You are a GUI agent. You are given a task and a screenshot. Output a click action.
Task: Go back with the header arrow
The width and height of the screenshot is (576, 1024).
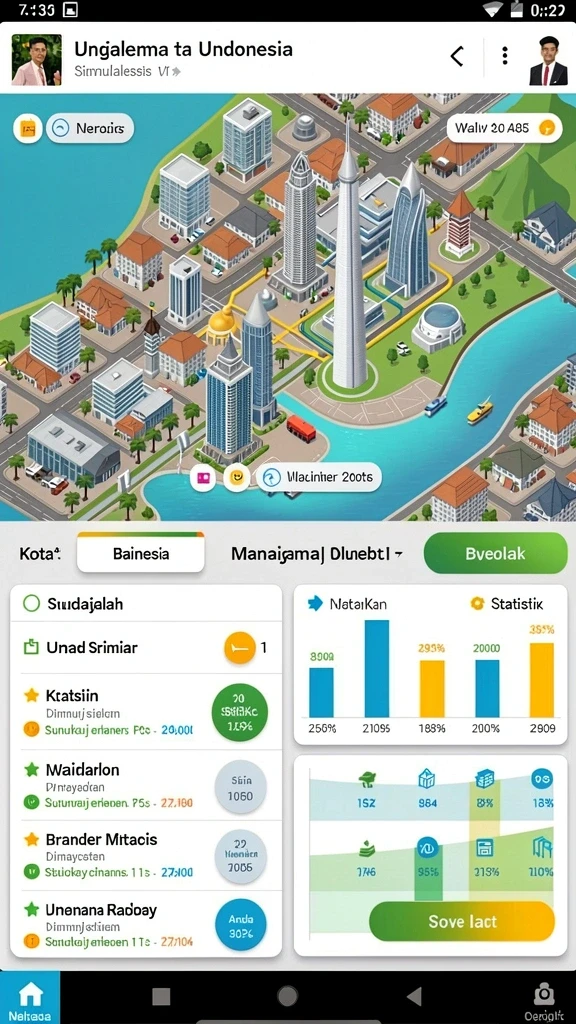[457, 57]
